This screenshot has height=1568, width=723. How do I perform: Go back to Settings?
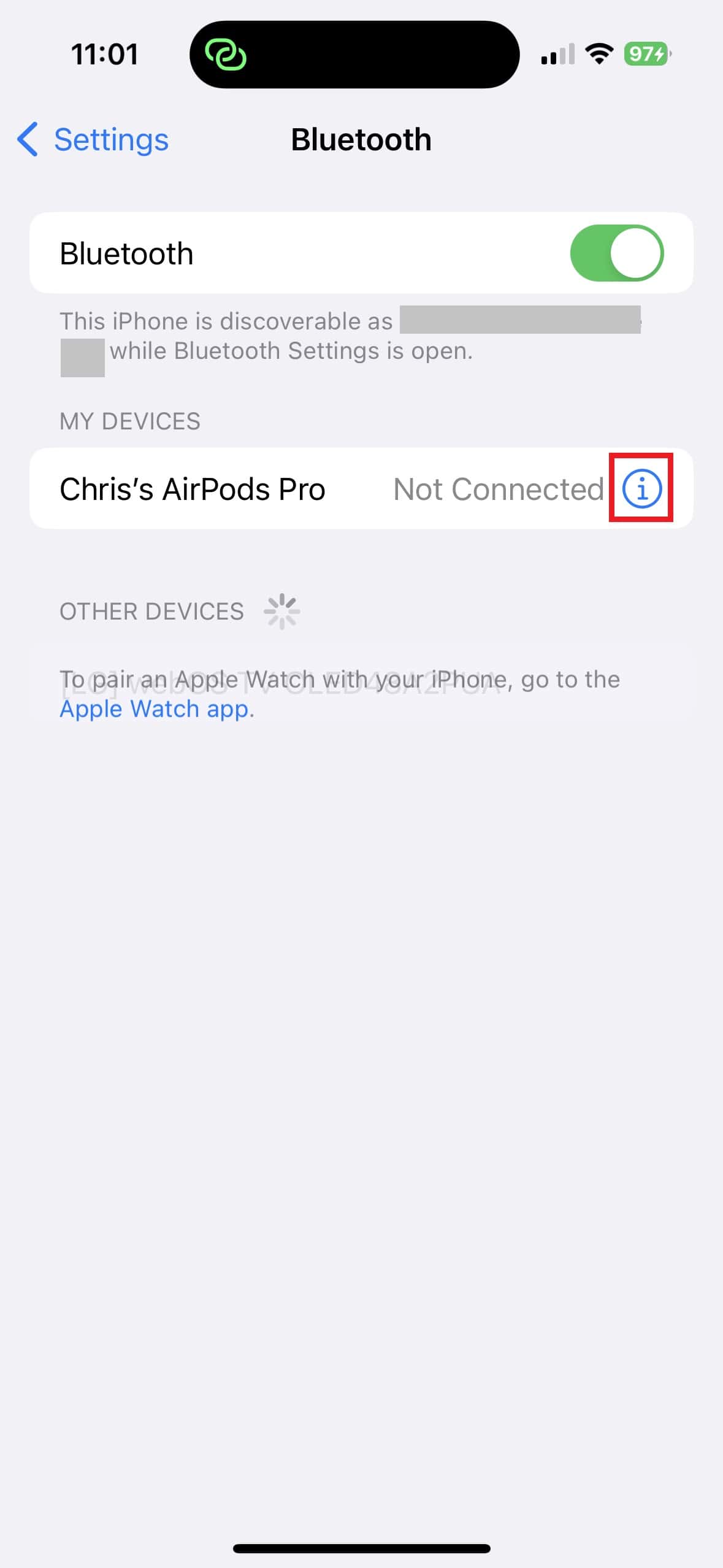coord(93,139)
